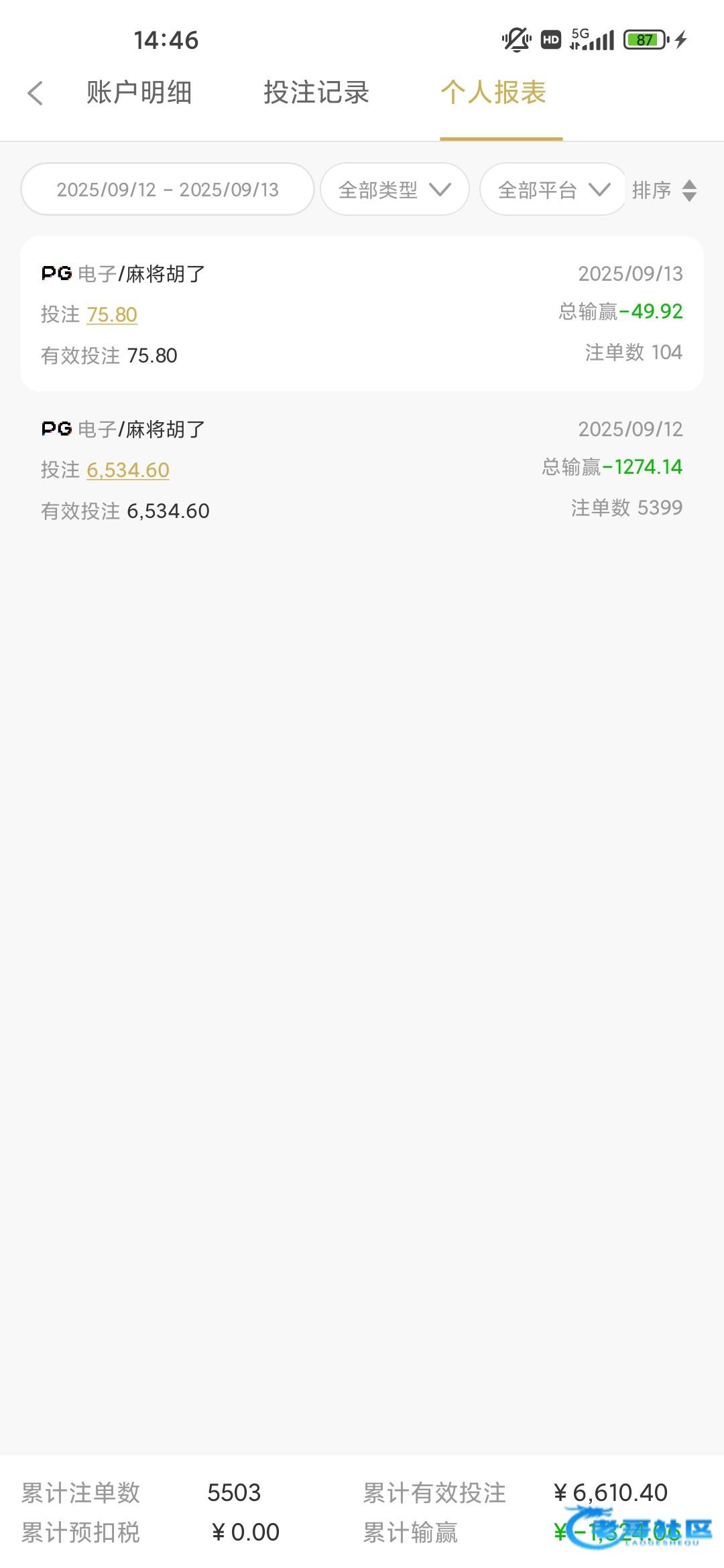This screenshot has height=1568, width=724.
Task: Go back using the top-left arrow
Action: point(36,93)
